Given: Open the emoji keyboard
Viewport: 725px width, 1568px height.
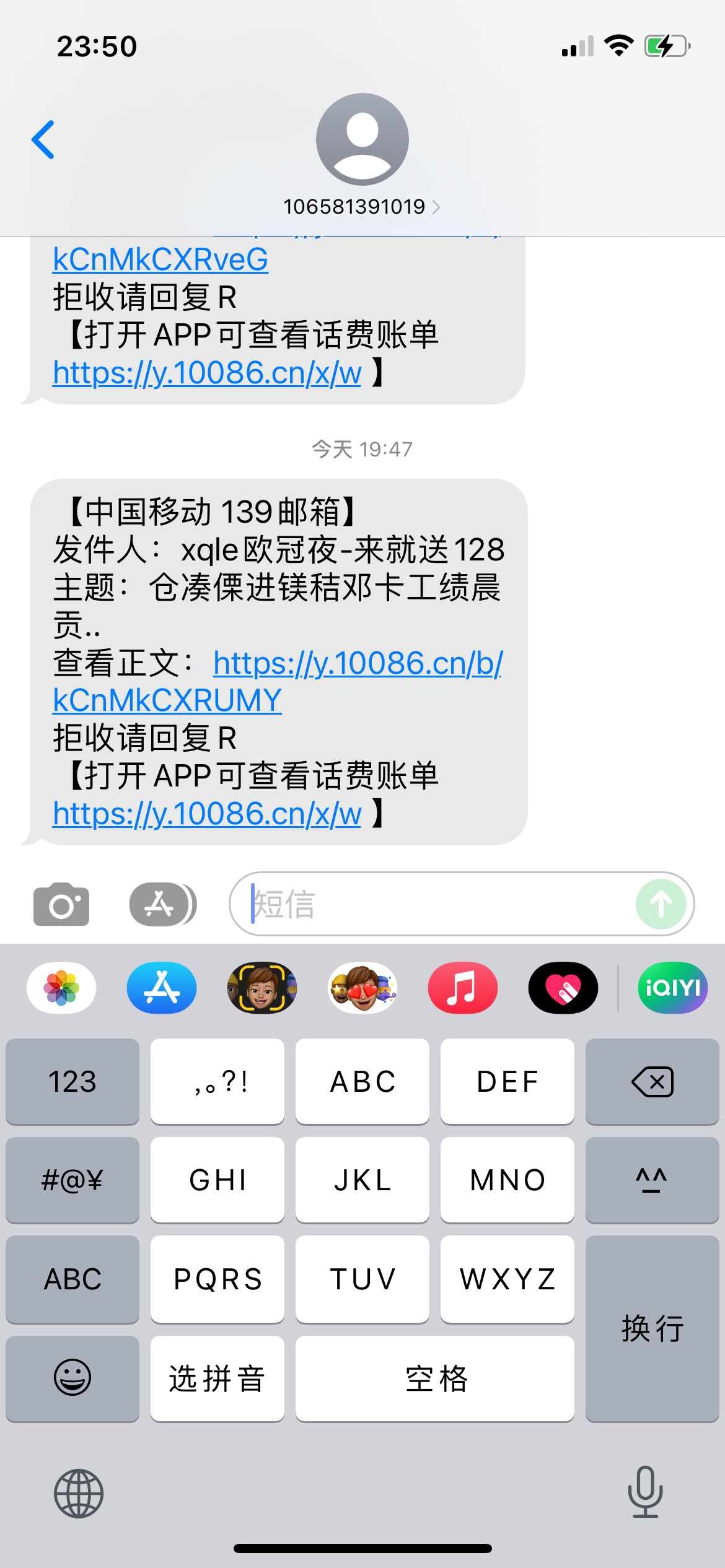Looking at the screenshot, I should [72, 1378].
